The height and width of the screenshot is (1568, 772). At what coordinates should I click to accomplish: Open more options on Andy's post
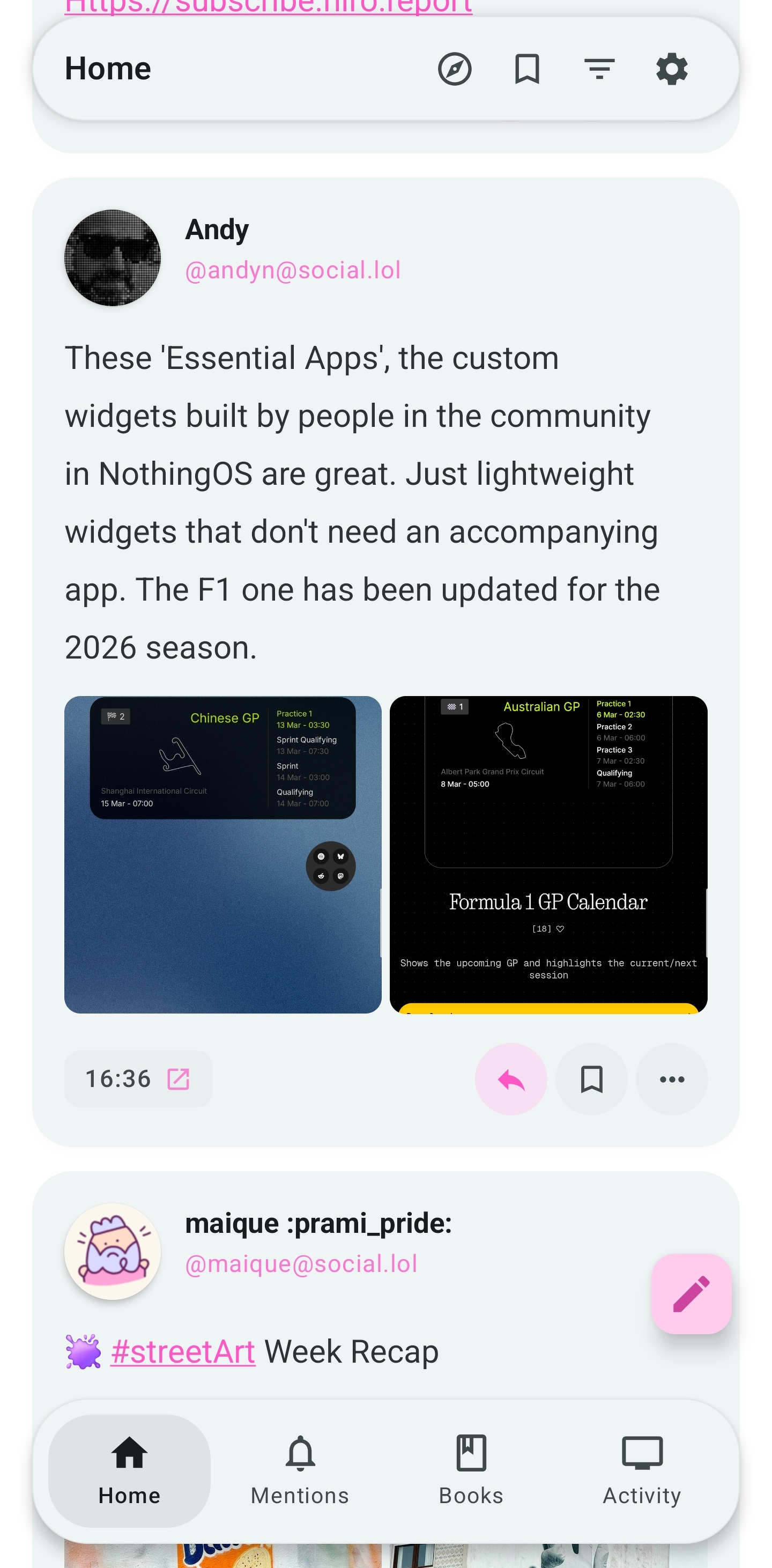click(x=672, y=1079)
